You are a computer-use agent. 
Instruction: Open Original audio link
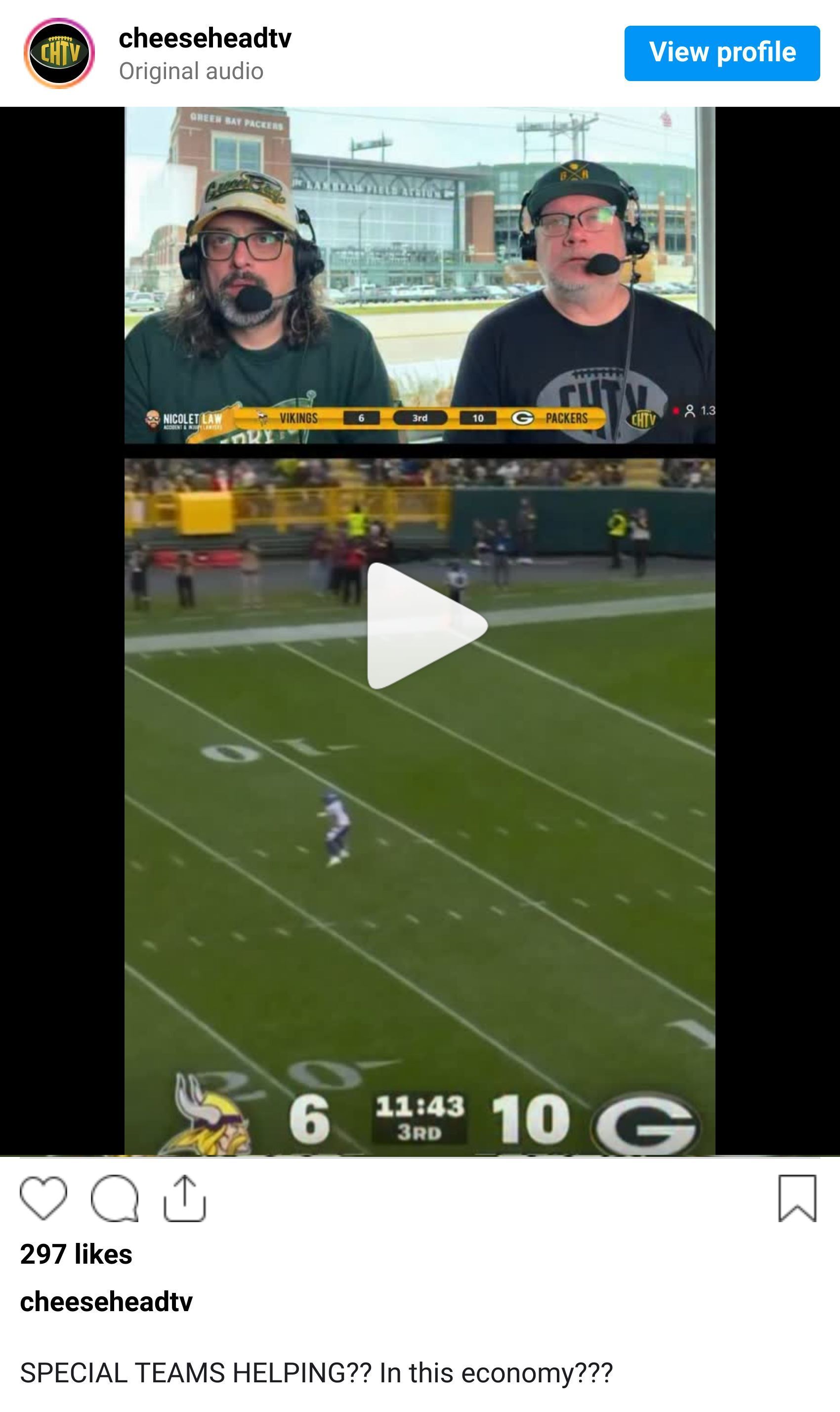click(x=191, y=71)
